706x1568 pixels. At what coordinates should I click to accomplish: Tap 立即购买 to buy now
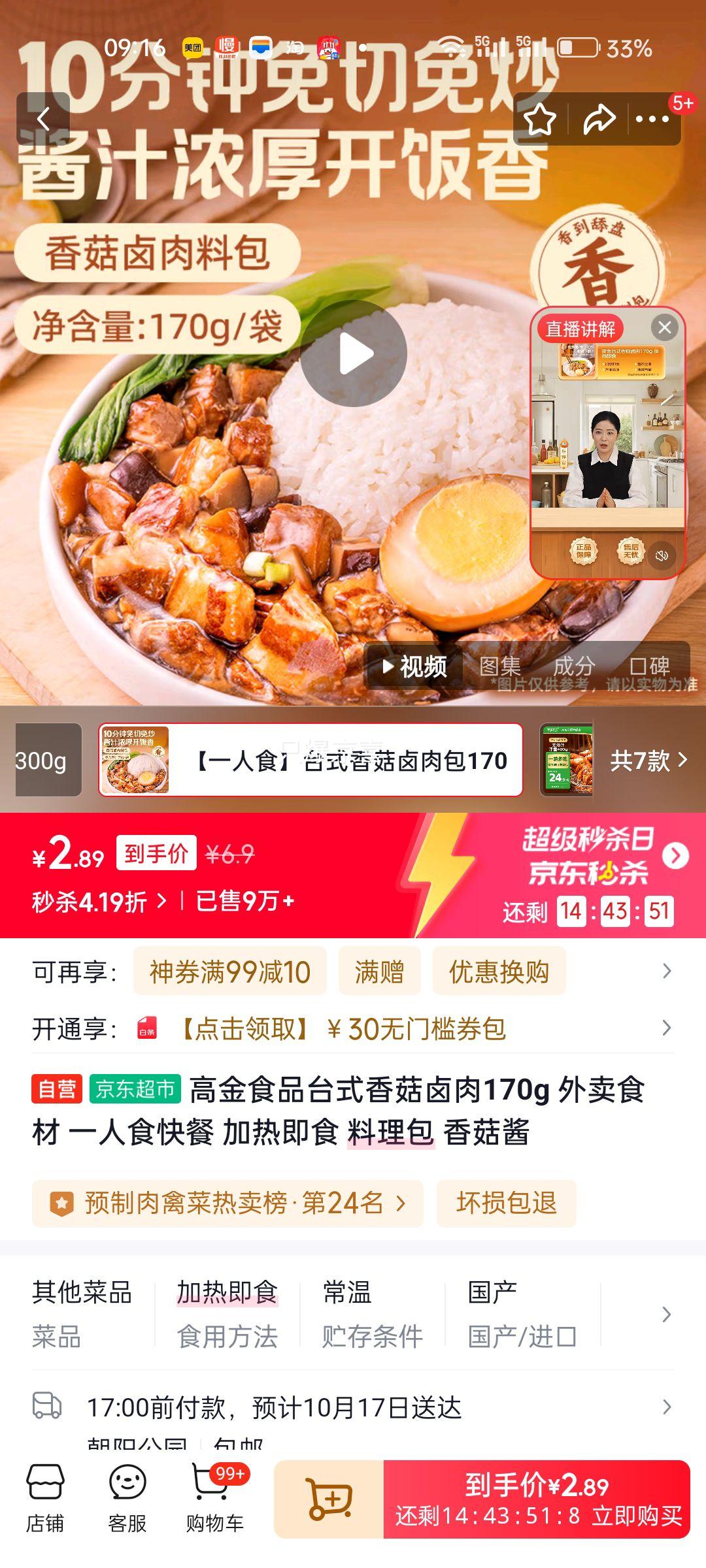tap(537, 1499)
